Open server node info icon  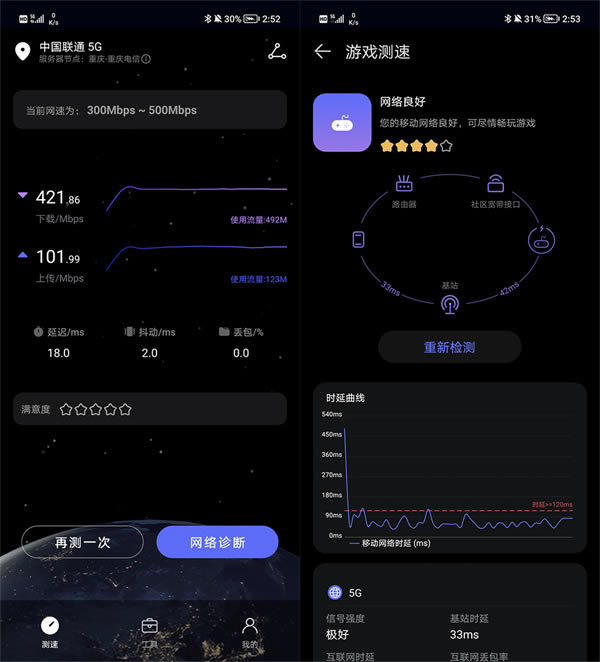click(146, 59)
